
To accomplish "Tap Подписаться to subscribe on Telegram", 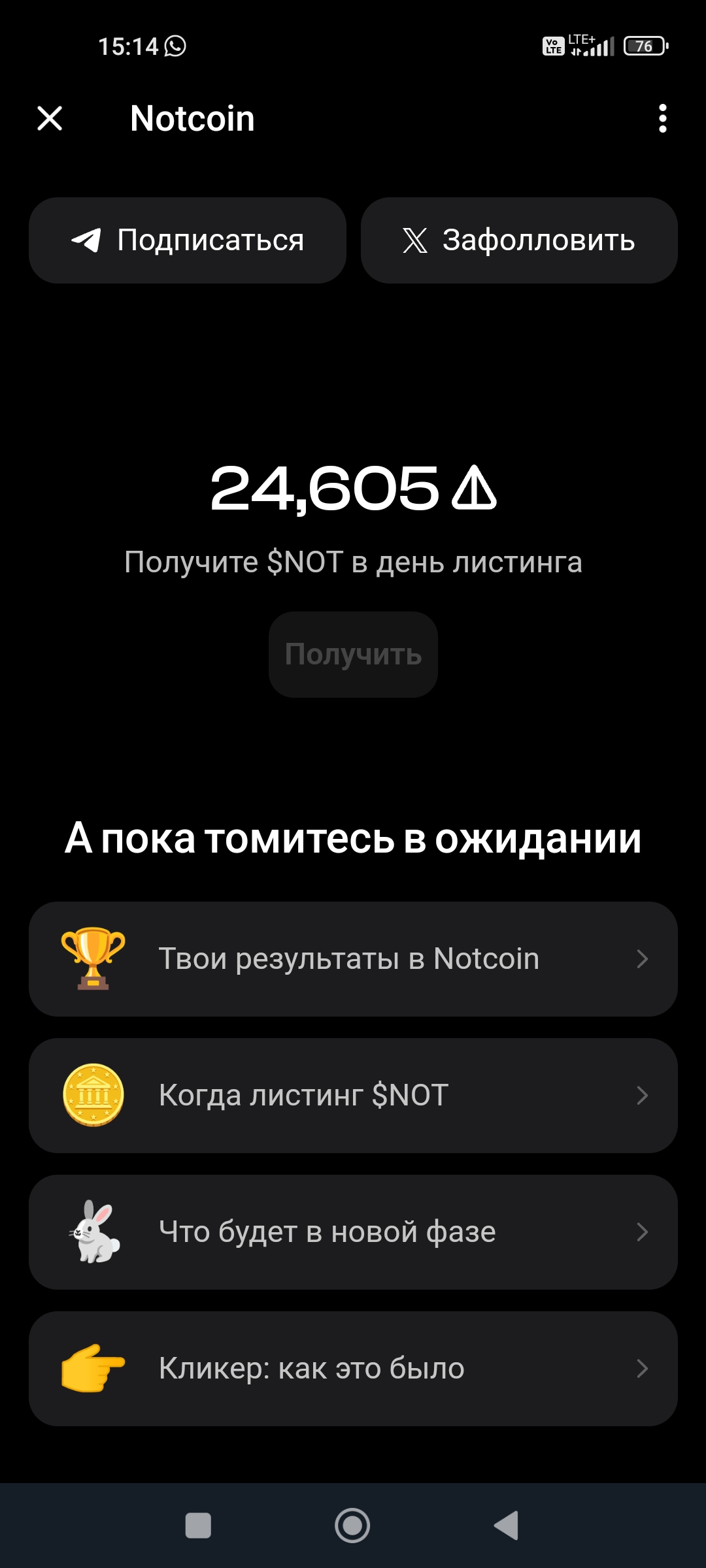I will pos(188,240).
